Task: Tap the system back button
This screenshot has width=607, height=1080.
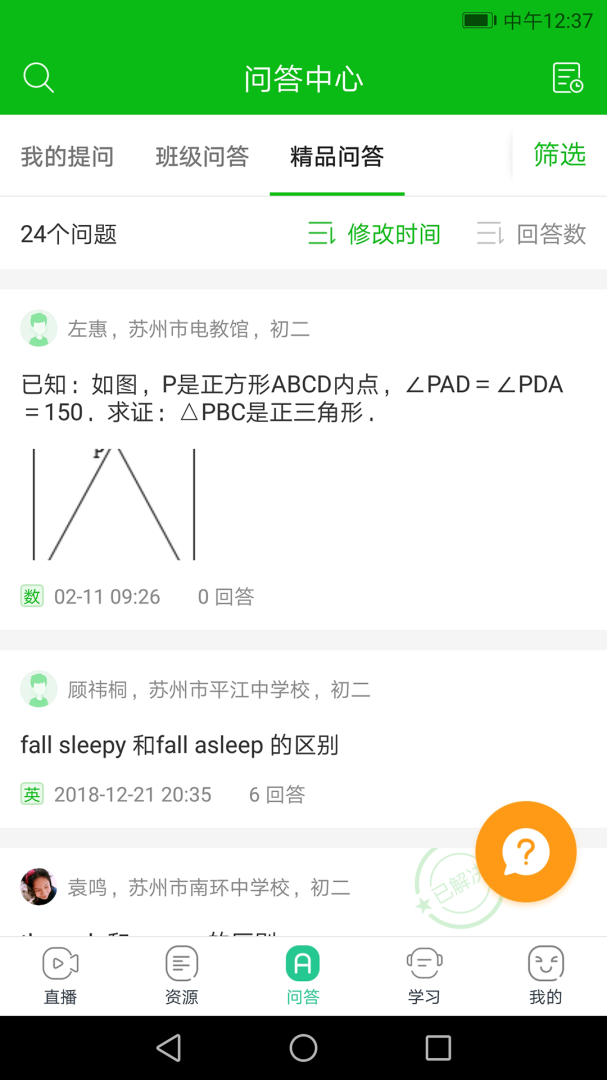Action: [169, 1047]
